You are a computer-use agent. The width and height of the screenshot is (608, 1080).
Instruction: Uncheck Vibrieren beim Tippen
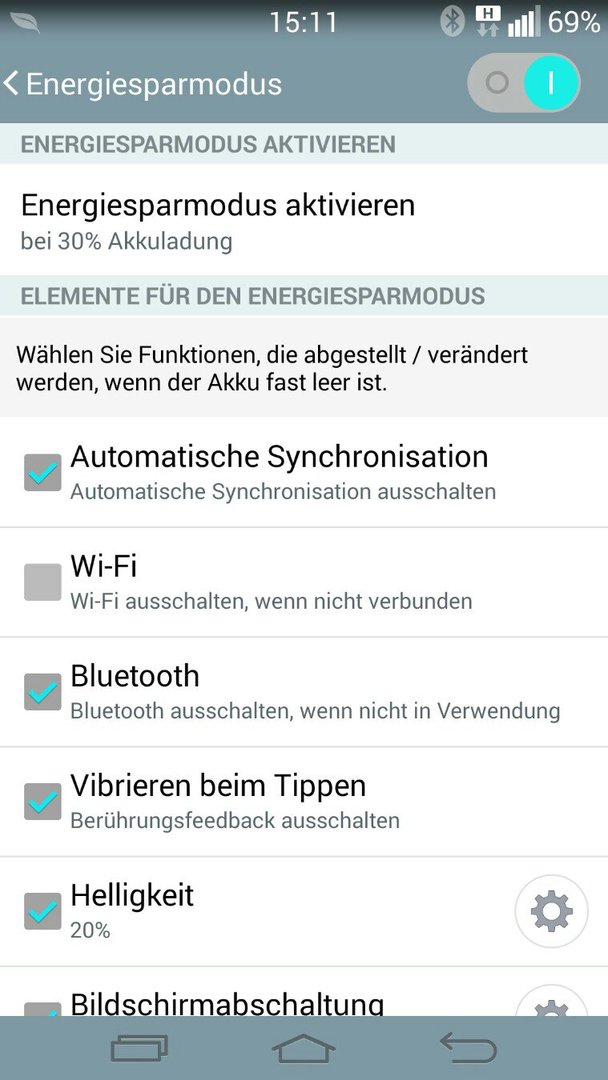(43, 801)
